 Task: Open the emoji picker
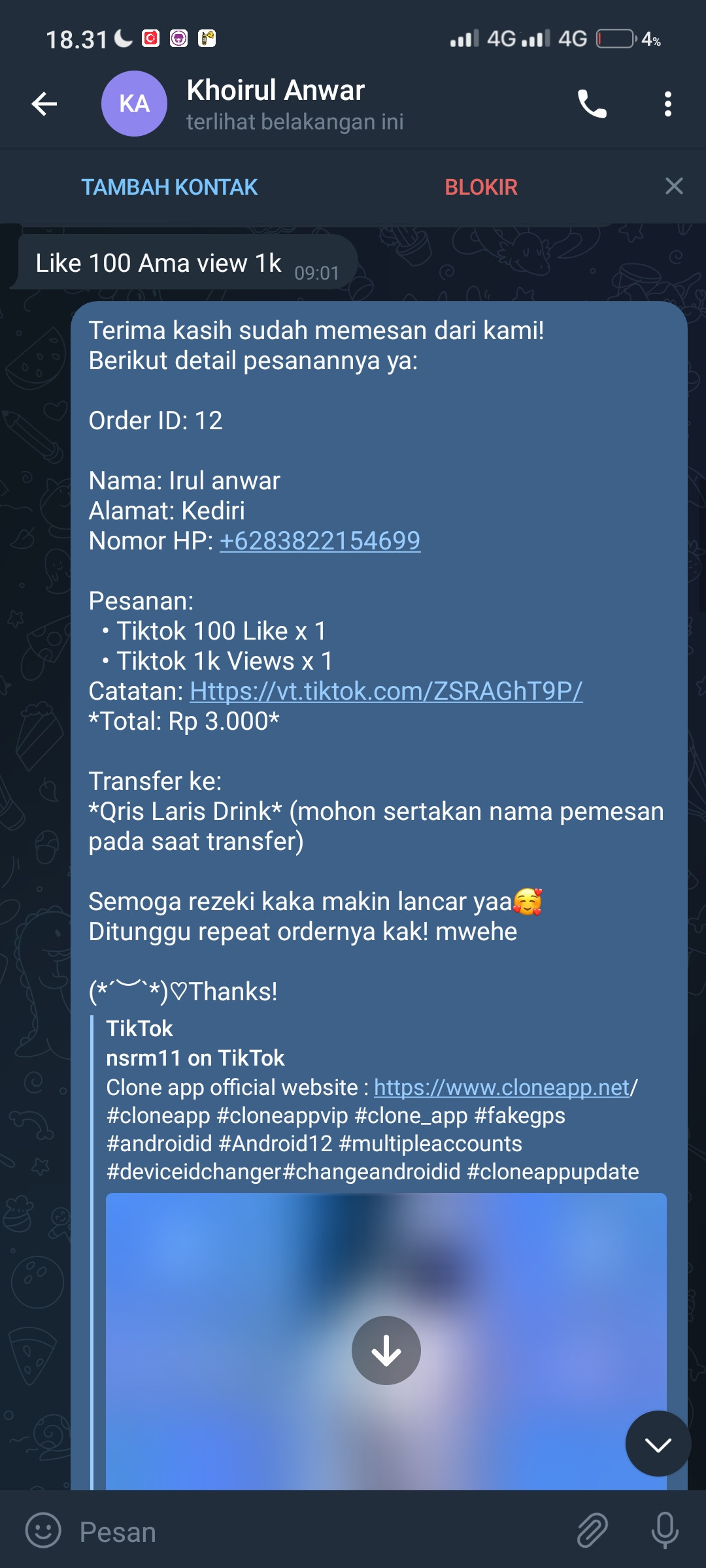[x=43, y=1531]
